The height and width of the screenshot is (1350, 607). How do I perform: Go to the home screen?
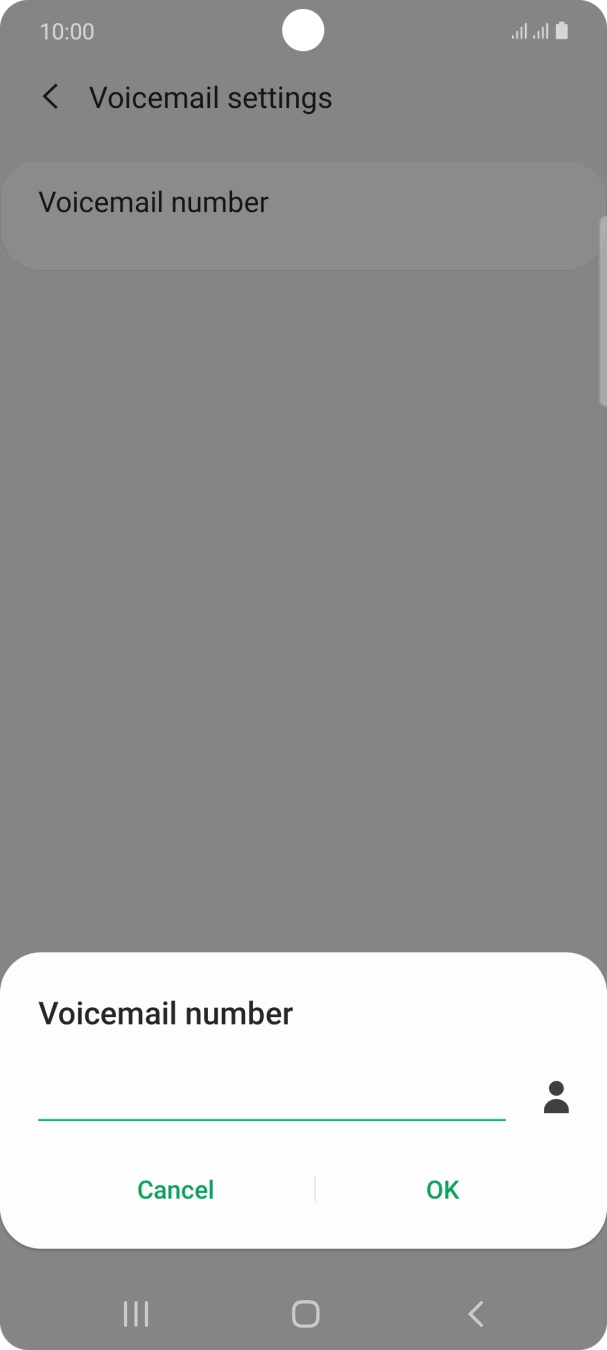[305, 1313]
